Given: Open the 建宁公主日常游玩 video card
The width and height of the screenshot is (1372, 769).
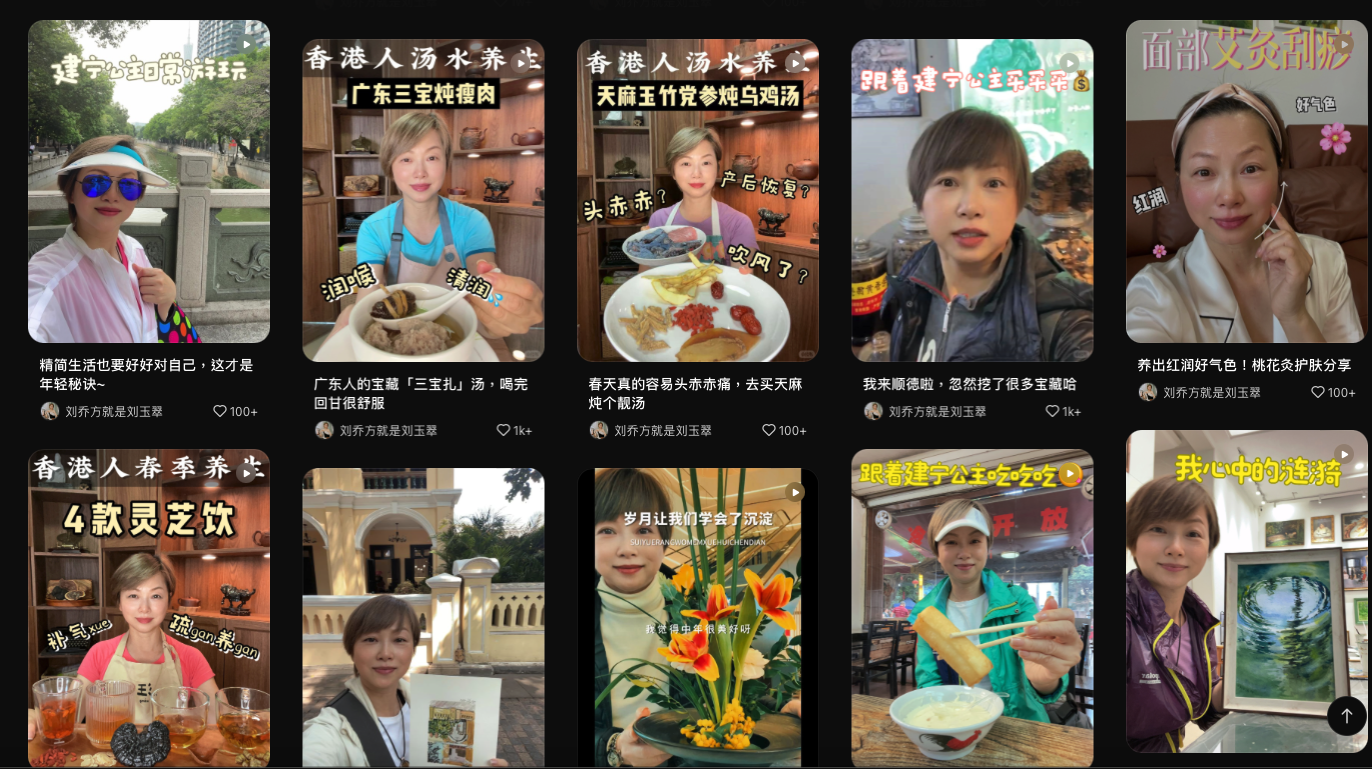Looking at the screenshot, I should 149,181.
